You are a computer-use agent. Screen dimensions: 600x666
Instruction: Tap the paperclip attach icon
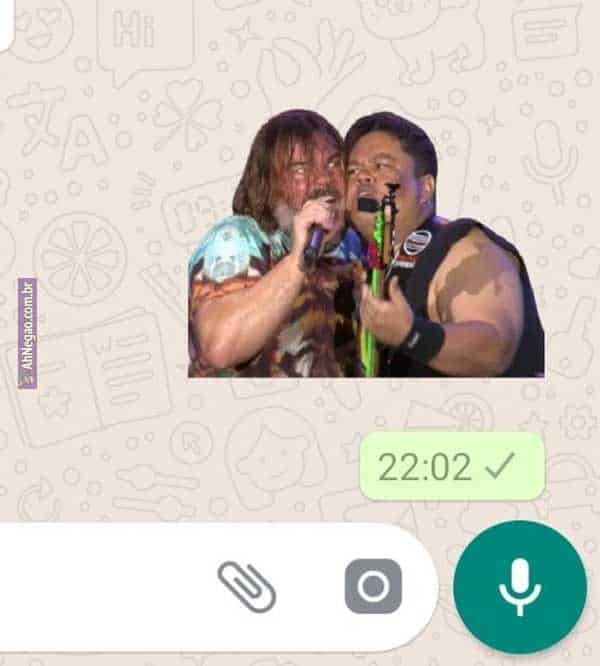(x=247, y=586)
